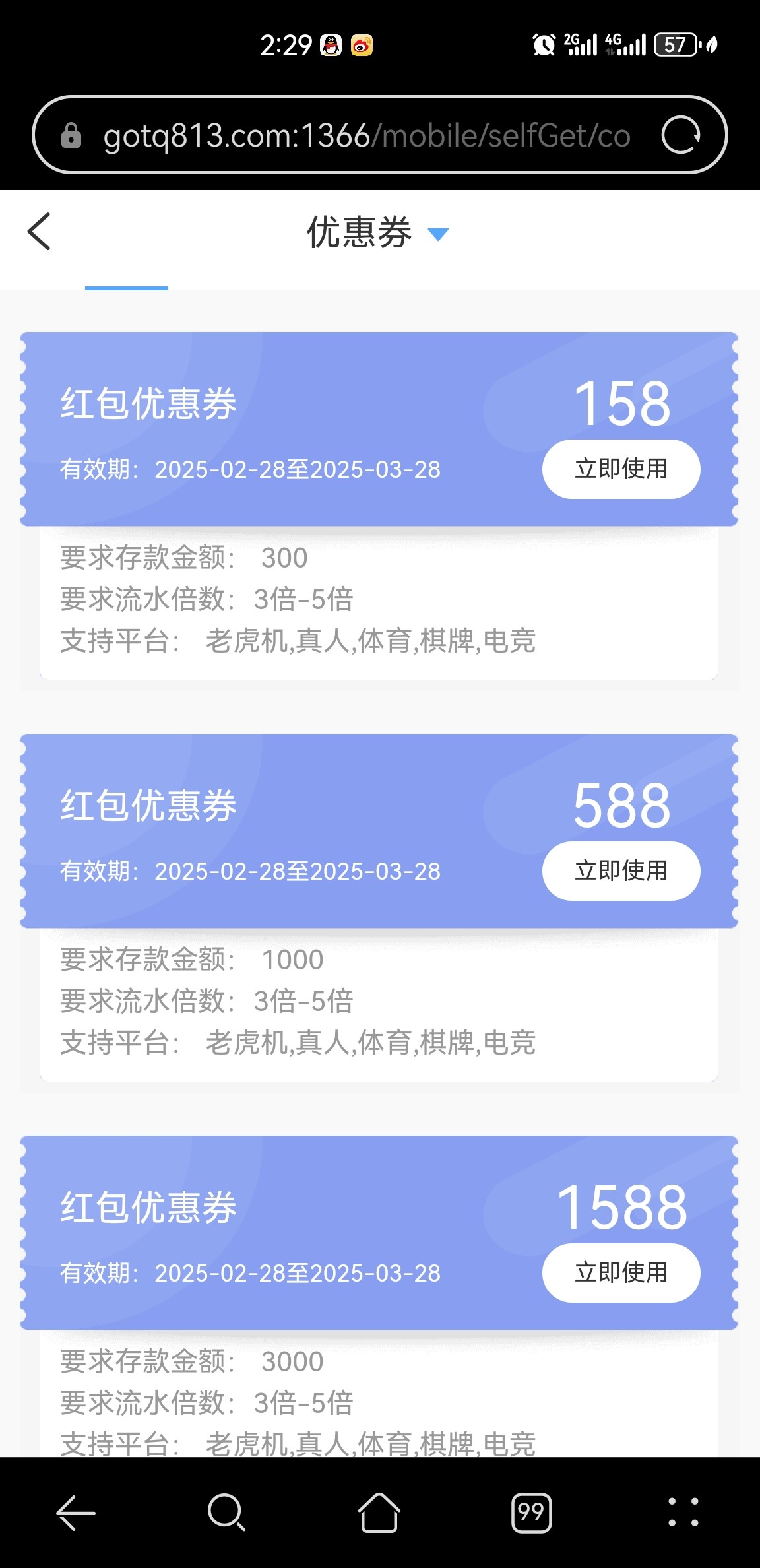Redeem the 1588 coupon with 立即使用
Viewport: 760px width, 1568px height.
[621, 1272]
